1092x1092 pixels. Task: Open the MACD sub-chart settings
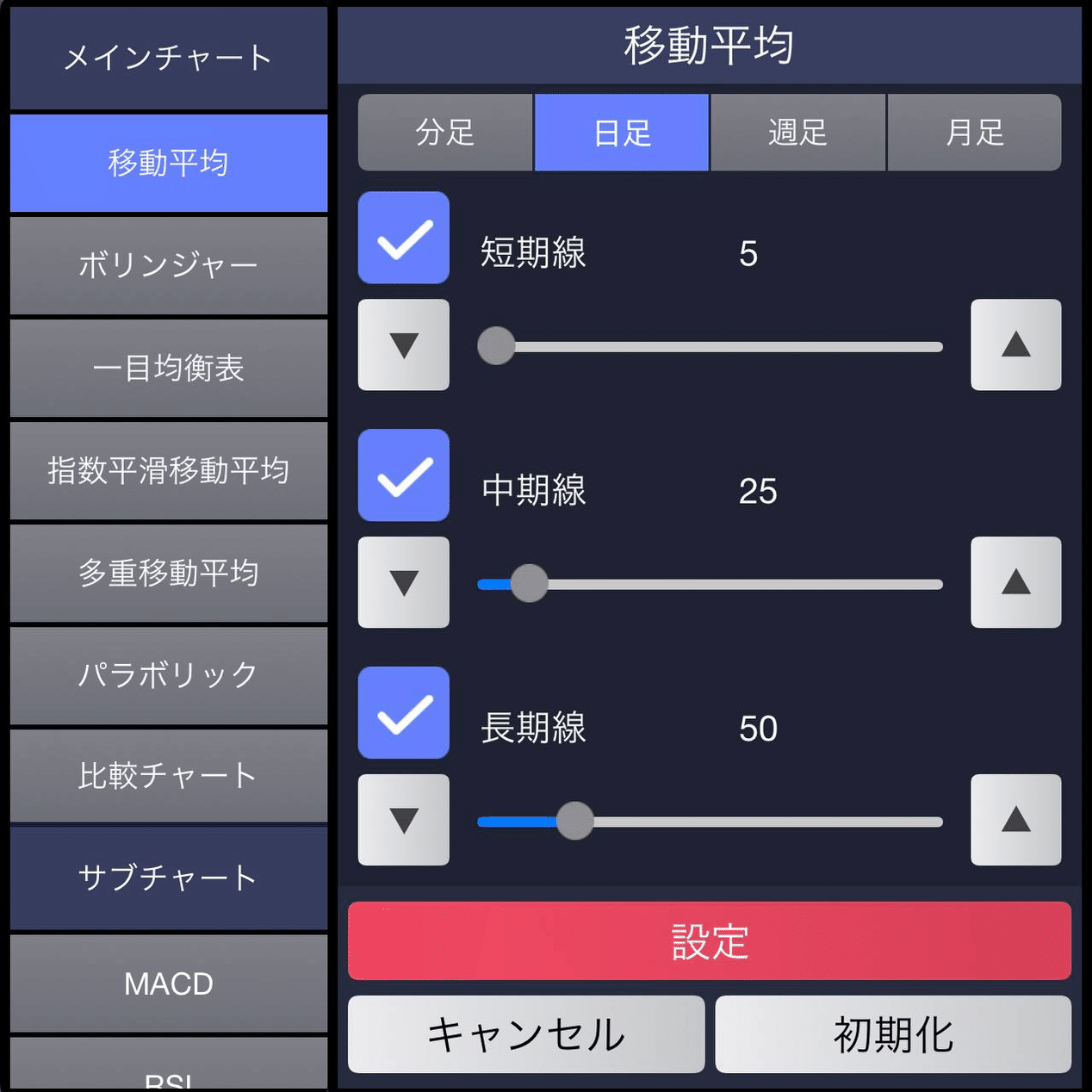[169, 983]
